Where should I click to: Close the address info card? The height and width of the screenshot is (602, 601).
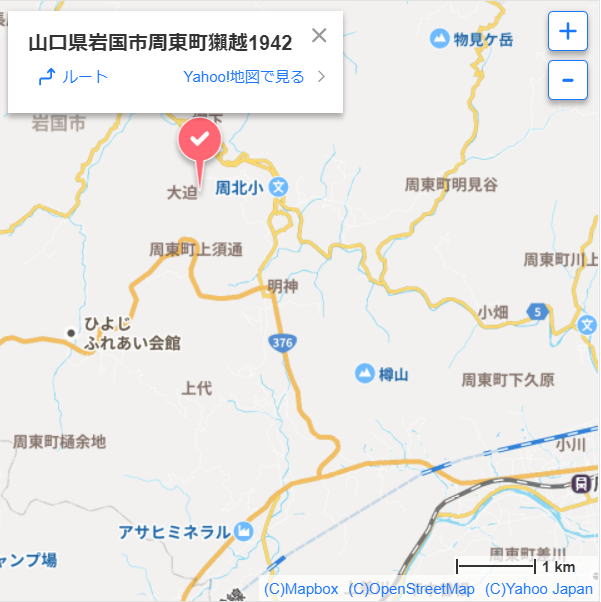pos(319,36)
